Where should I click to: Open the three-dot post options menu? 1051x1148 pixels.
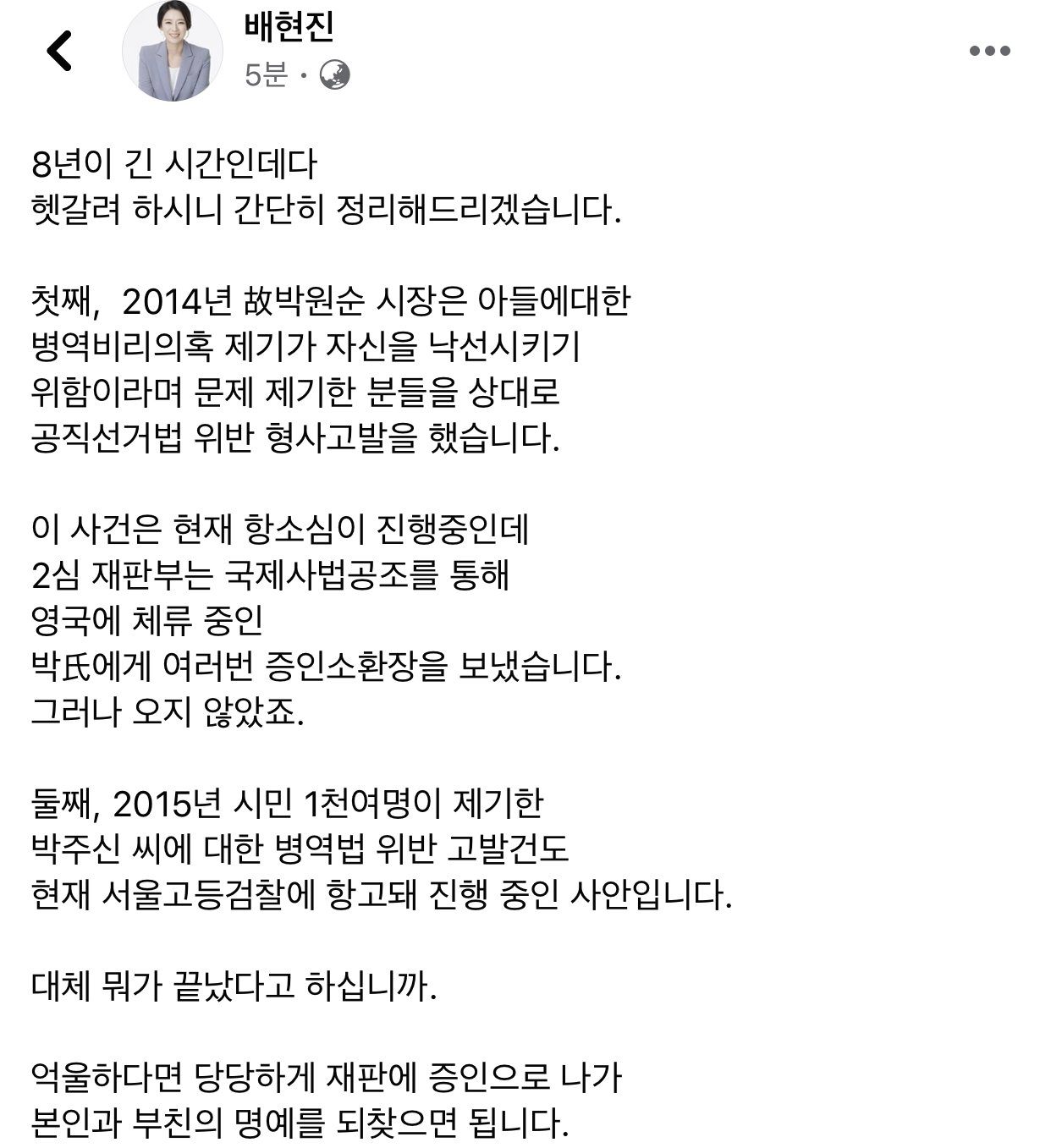[989, 51]
